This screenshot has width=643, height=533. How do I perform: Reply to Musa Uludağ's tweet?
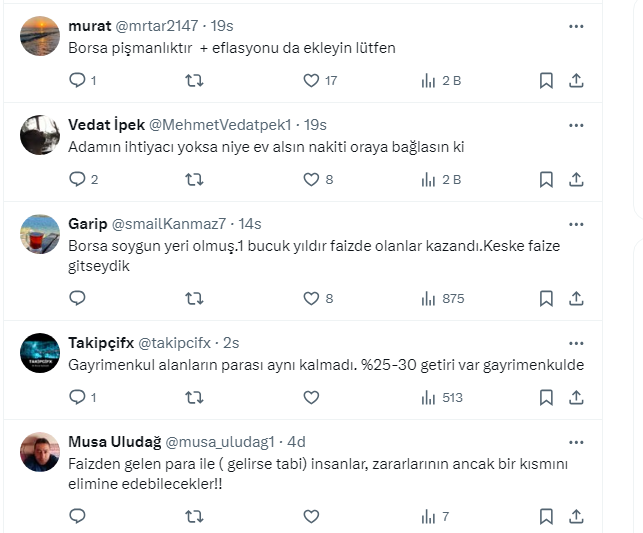click(78, 516)
